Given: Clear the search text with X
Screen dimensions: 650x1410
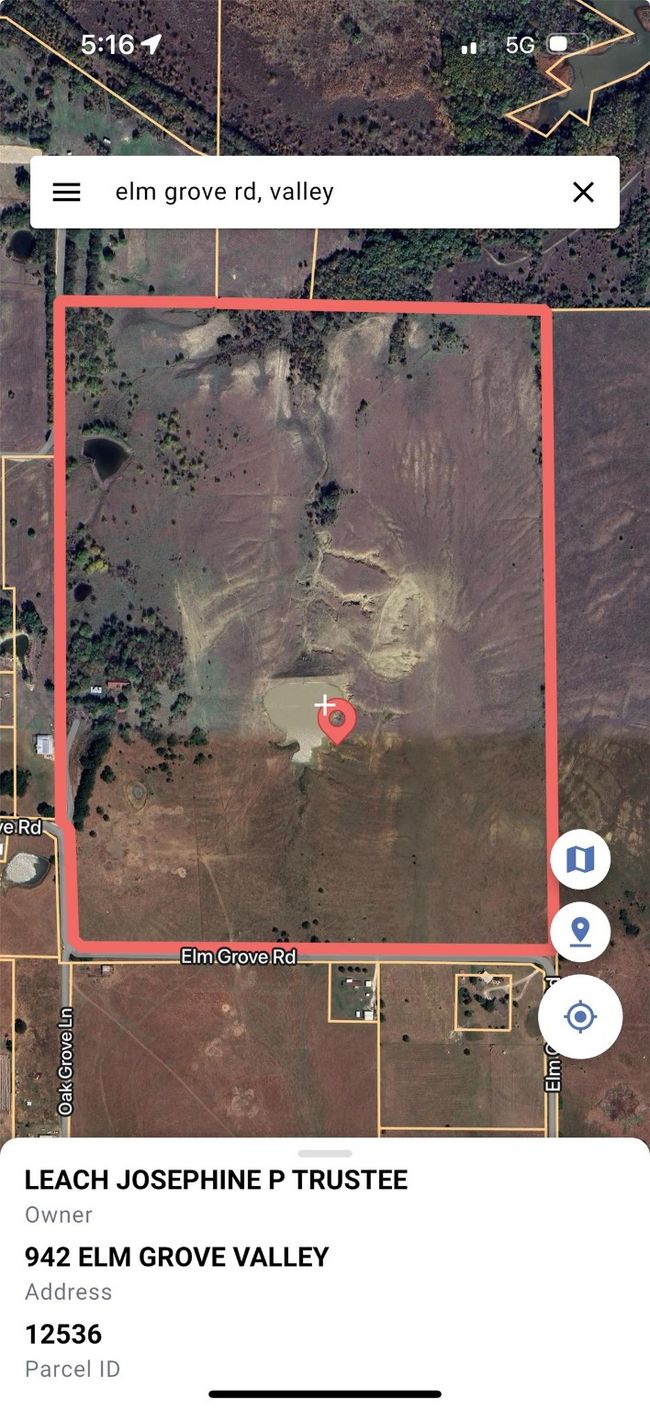Looking at the screenshot, I should (583, 192).
